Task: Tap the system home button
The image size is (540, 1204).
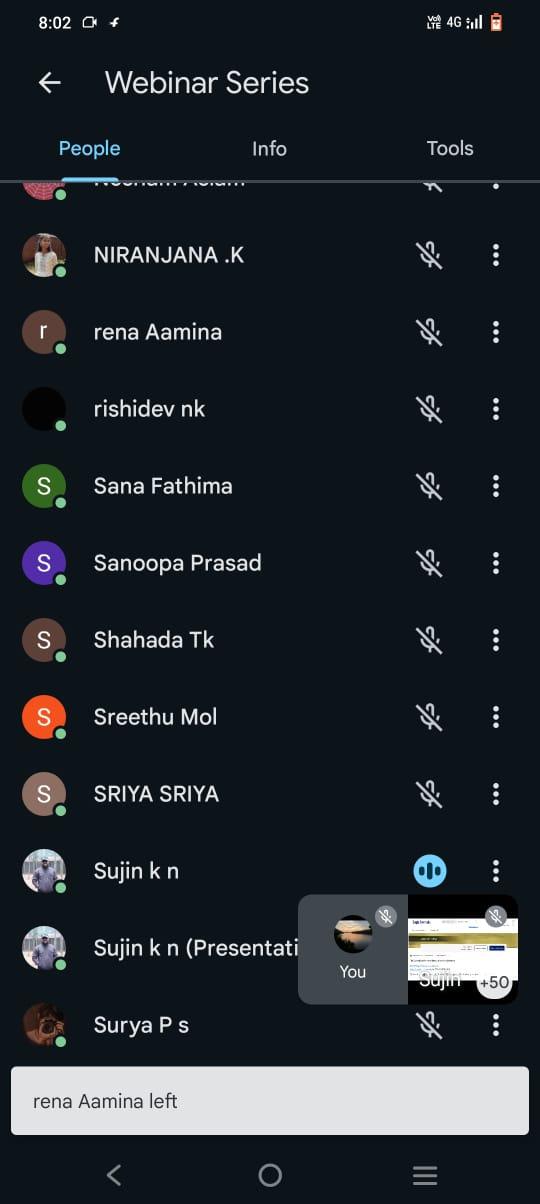Action: (270, 1175)
